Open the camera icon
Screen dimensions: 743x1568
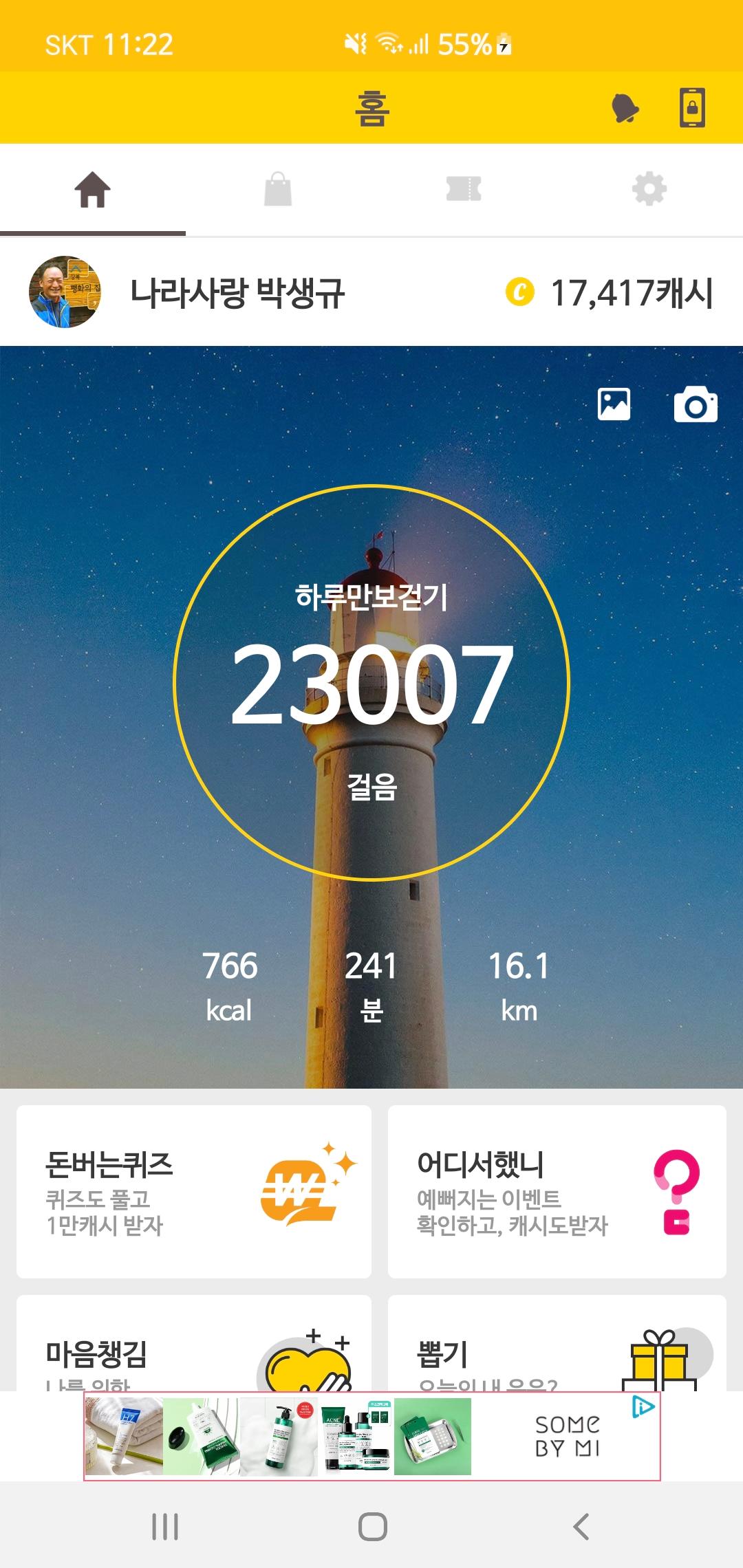click(696, 404)
